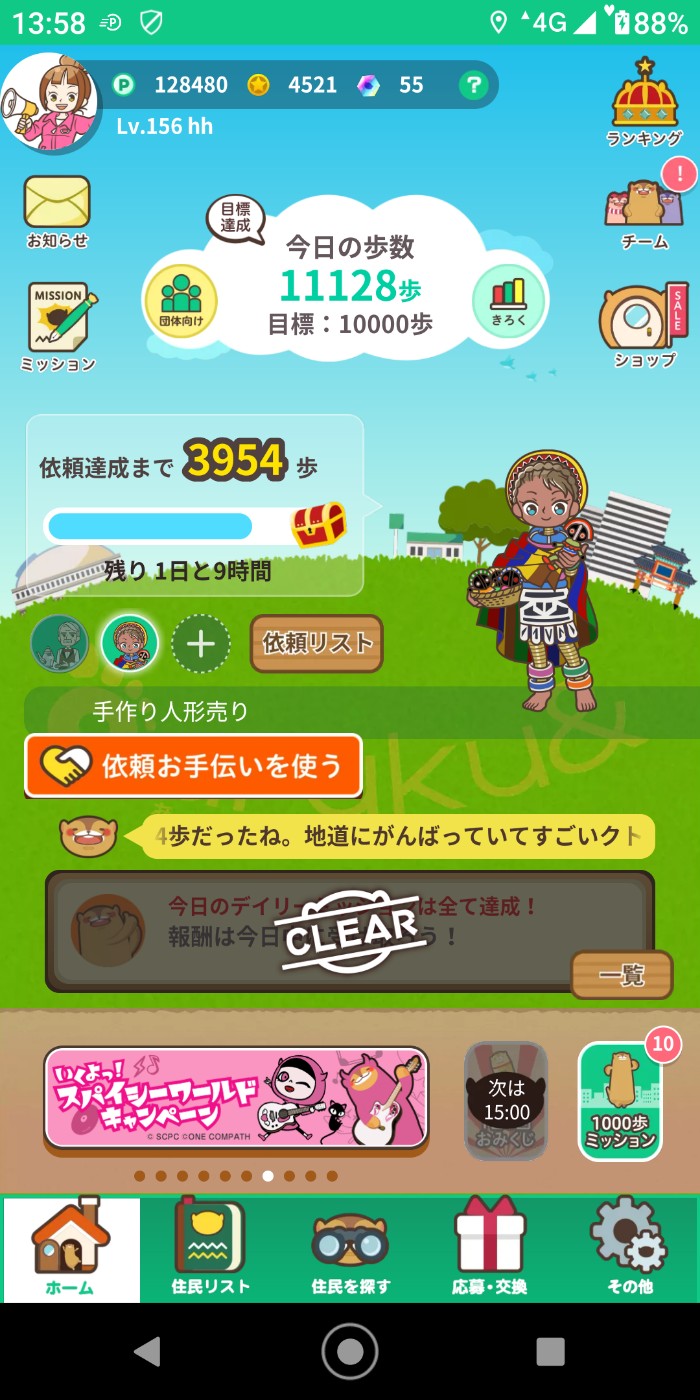
Task: Open the 1000歩ミッション button
Action: click(620, 1101)
